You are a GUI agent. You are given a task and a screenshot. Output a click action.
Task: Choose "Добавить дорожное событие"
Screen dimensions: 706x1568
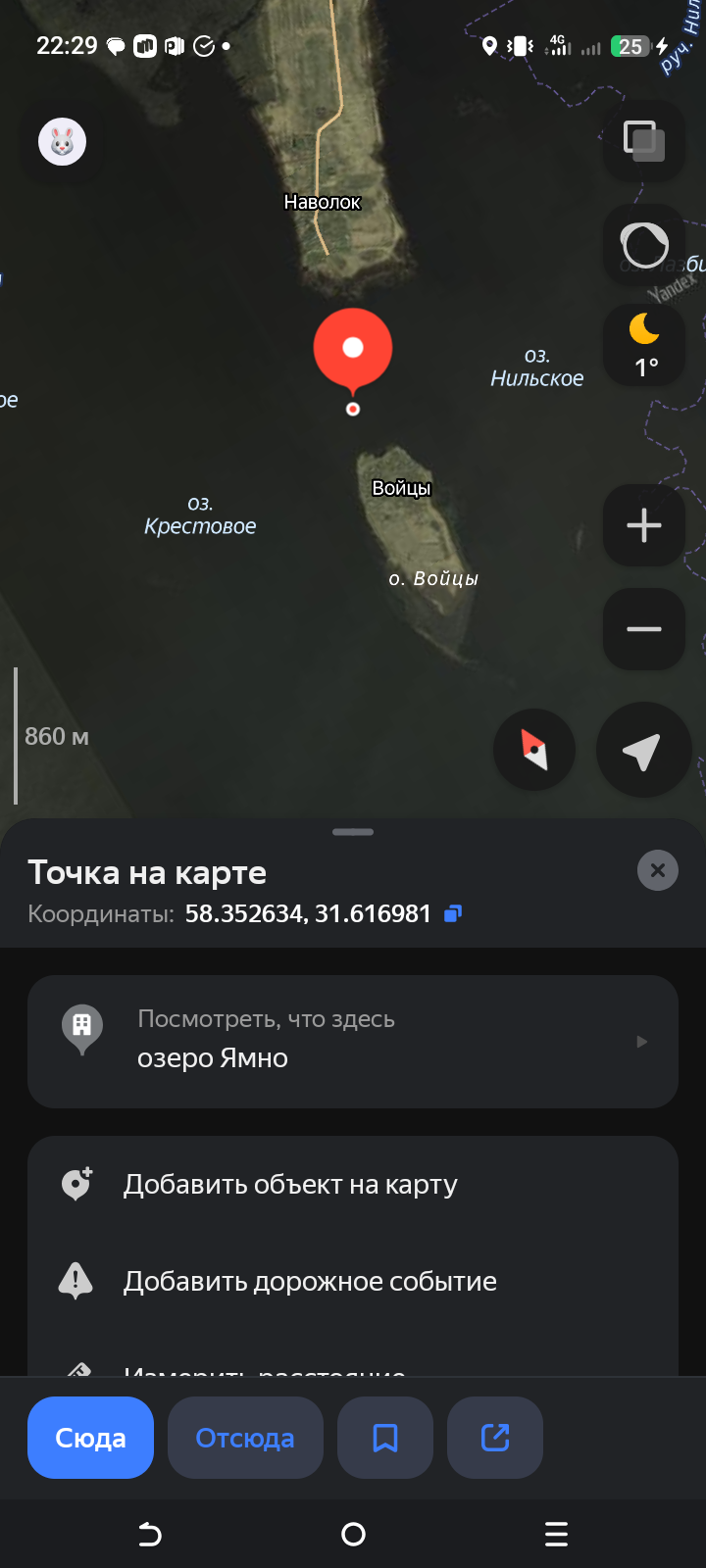pos(353,1281)
